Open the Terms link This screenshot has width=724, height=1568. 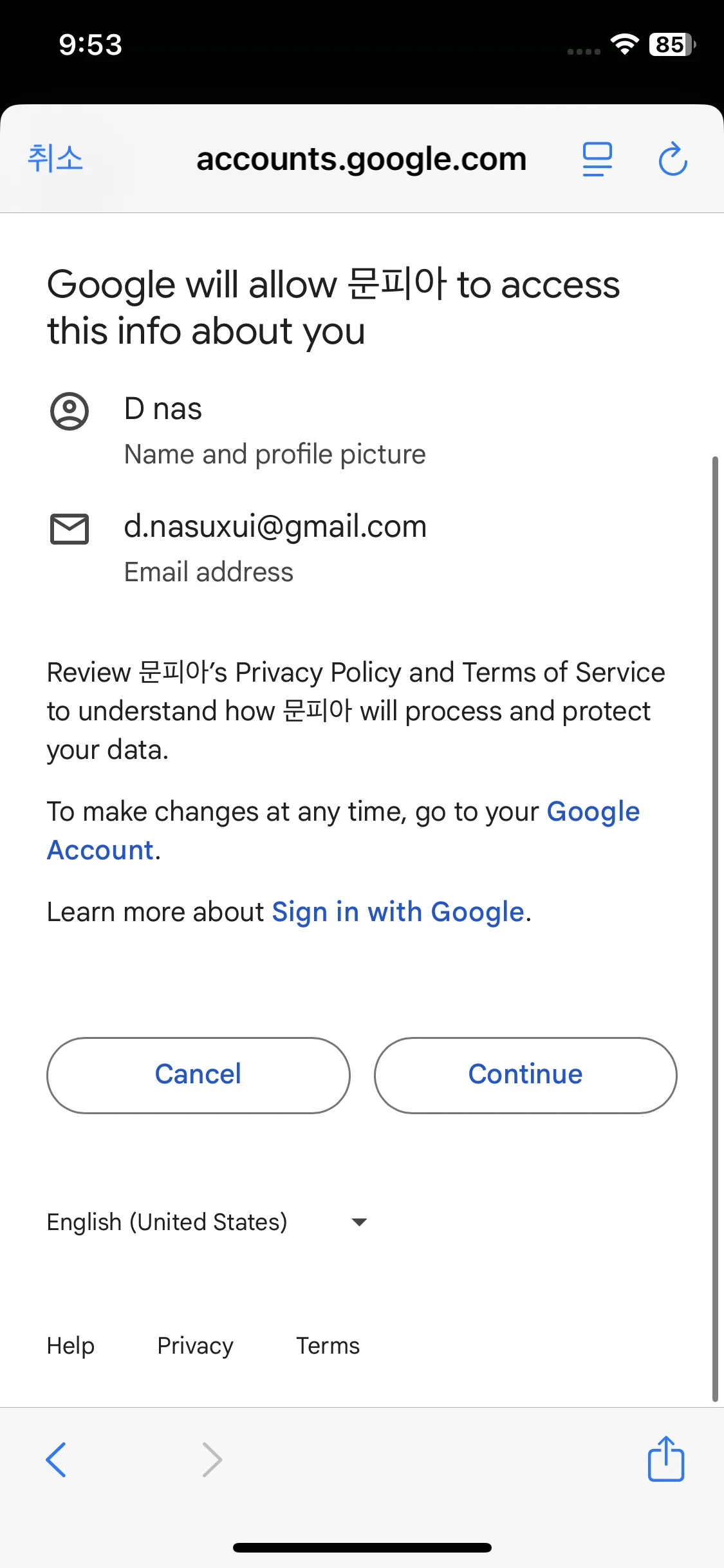click(328, 1345)
